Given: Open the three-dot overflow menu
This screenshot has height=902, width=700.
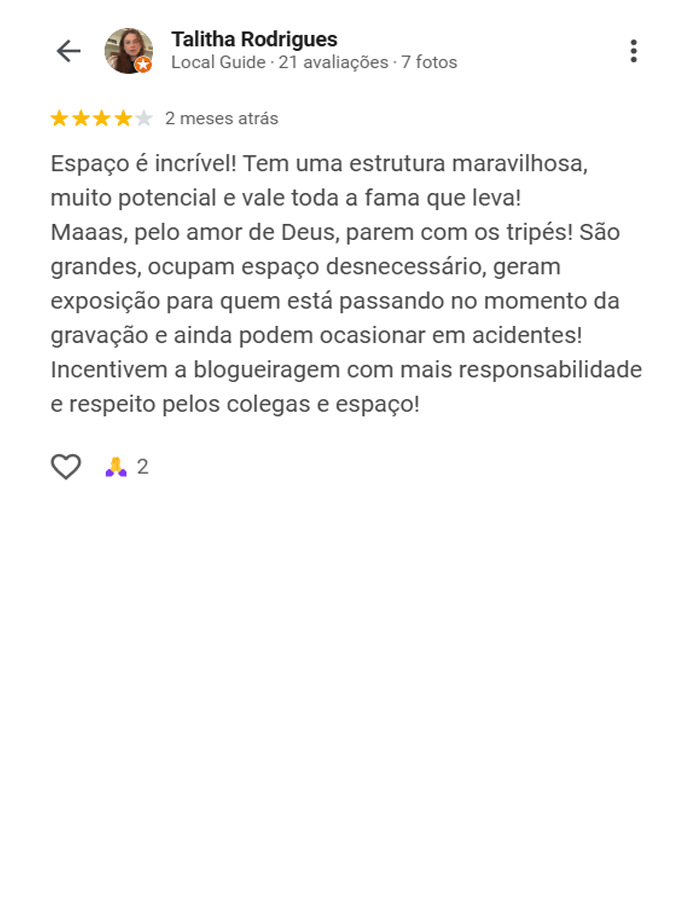Looking at the screenshot, I should point(633,51).
